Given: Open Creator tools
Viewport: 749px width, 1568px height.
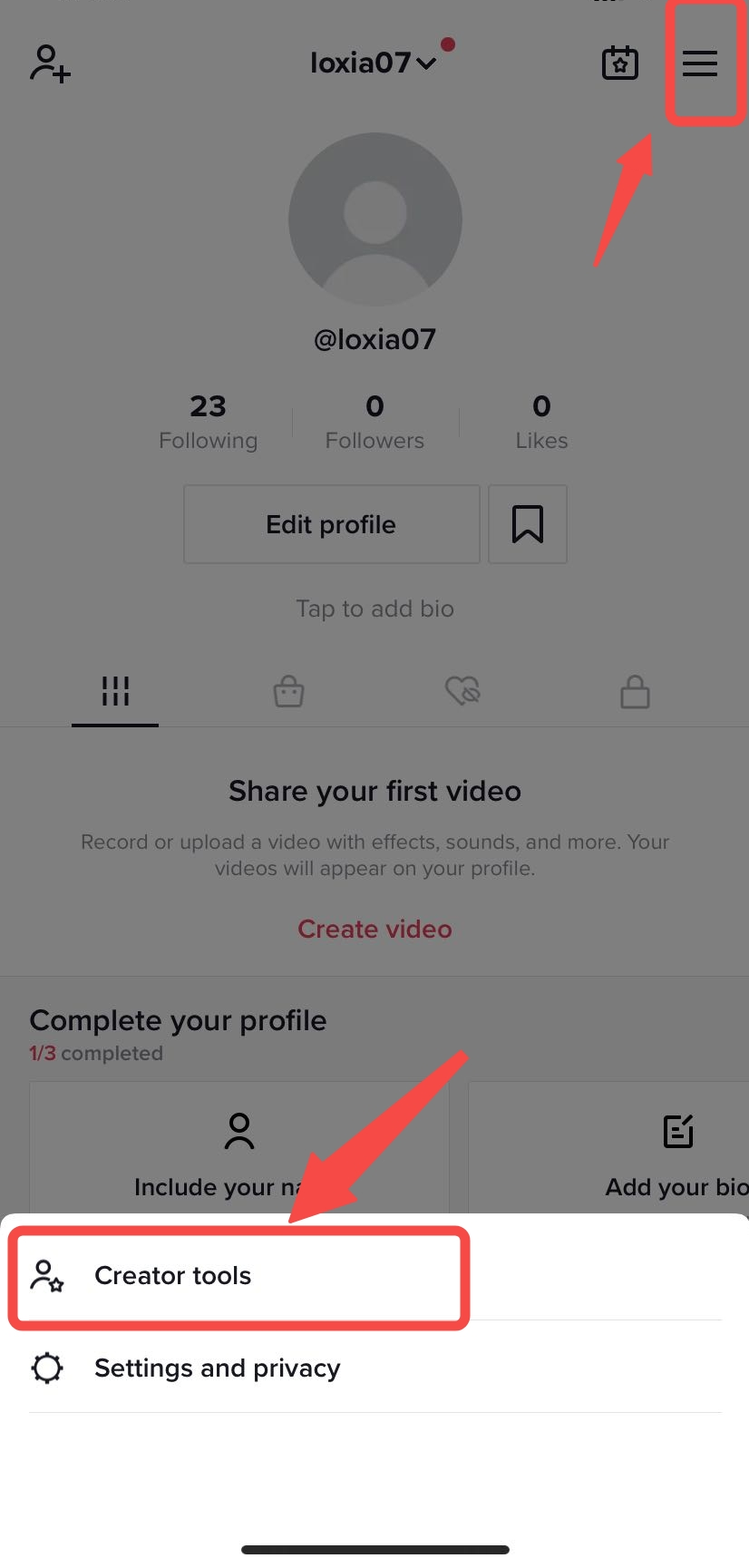Looking at the screenshot, I should coord(172,1276).
